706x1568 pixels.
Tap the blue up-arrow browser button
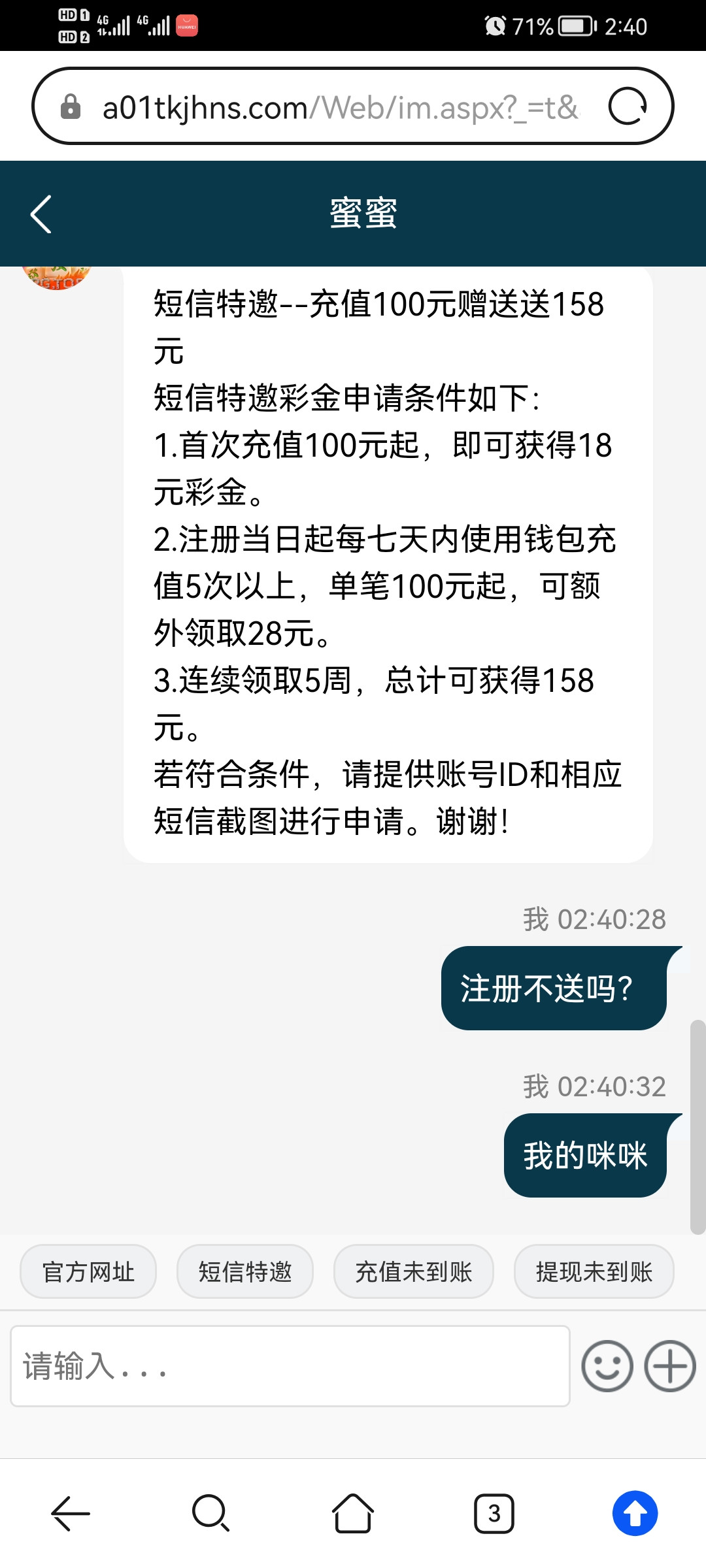coord(635,1513)
